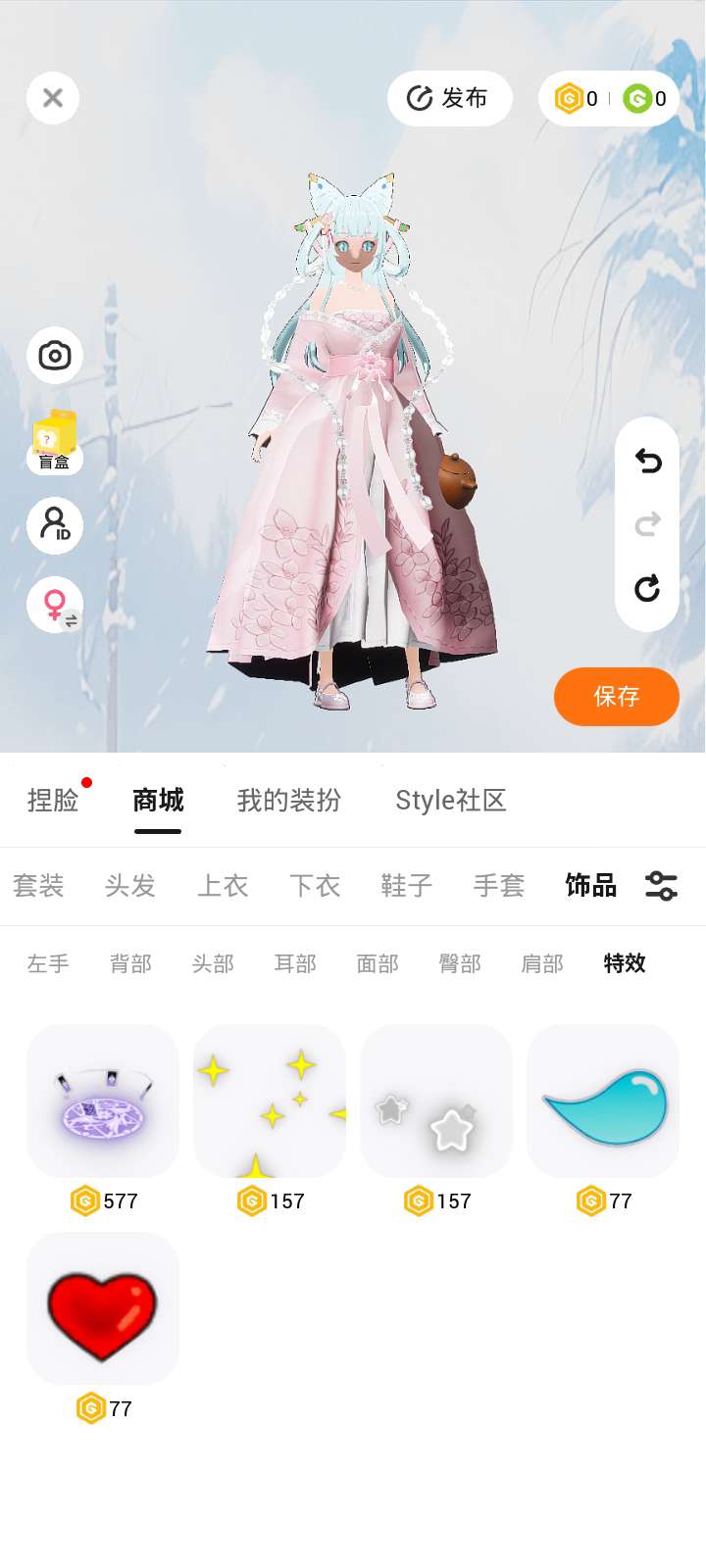Go to the 我的装扮 tab
Screen dimensions: 706x1568
point(289,801)
